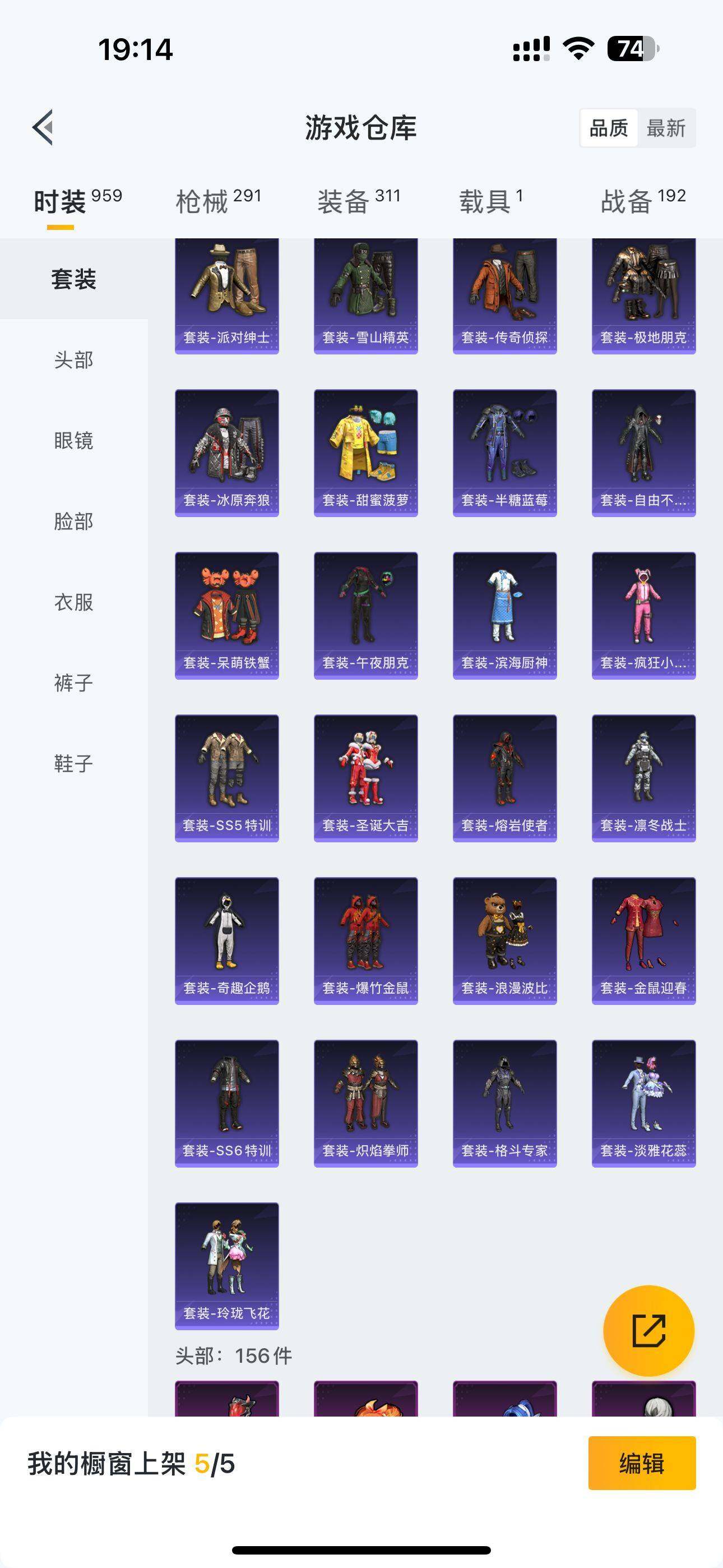Switch sorting to 最新
723x1568 pixels.
click(x=666, y=128)
